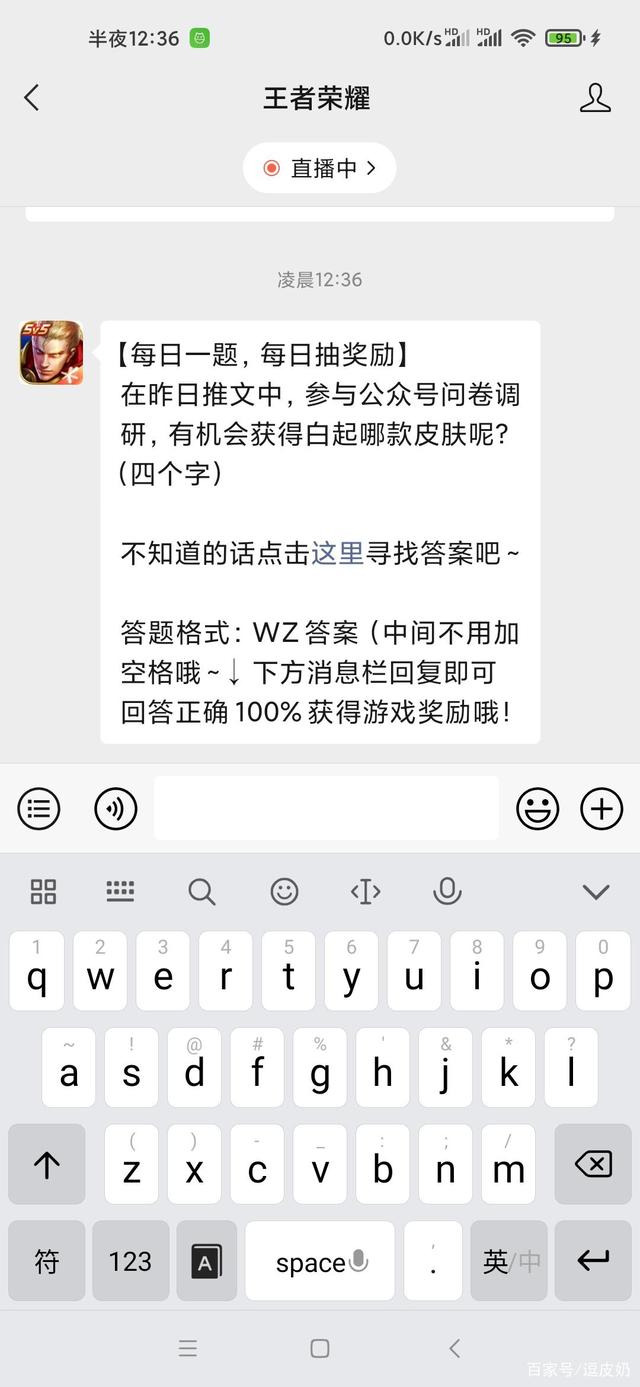Open the emoji sticker panel
Viewport: 640px width, 1387px height.
pyautogui.click(x=537, y=808)
